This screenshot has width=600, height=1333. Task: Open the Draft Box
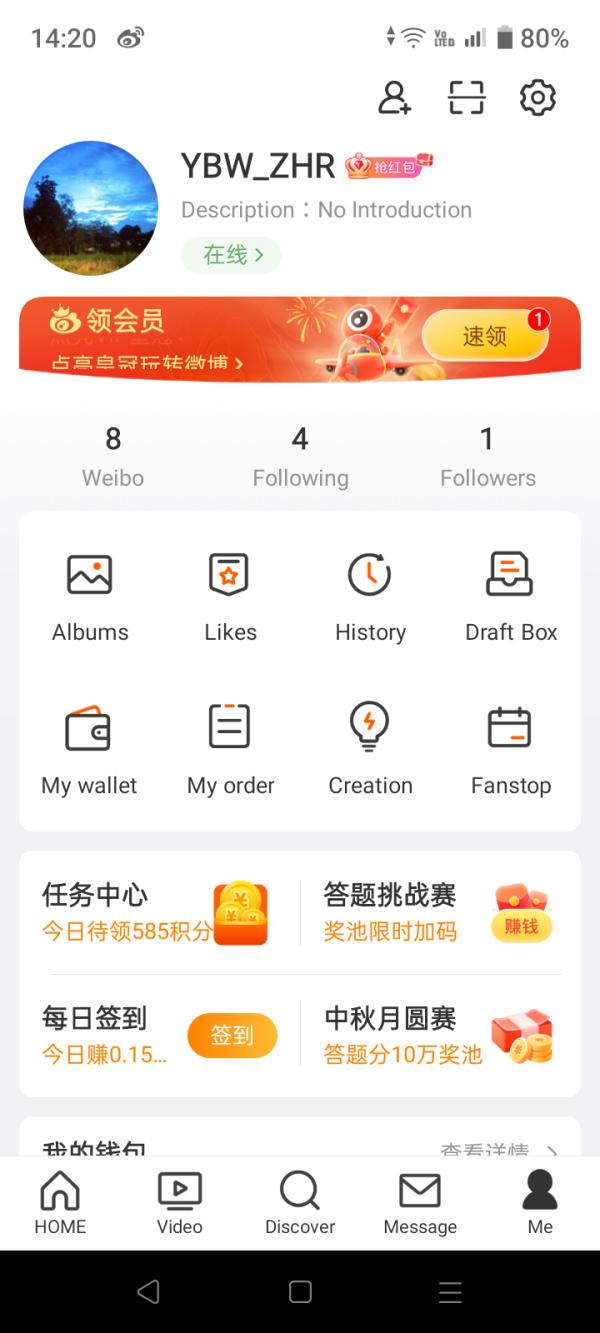pos(510,597)
